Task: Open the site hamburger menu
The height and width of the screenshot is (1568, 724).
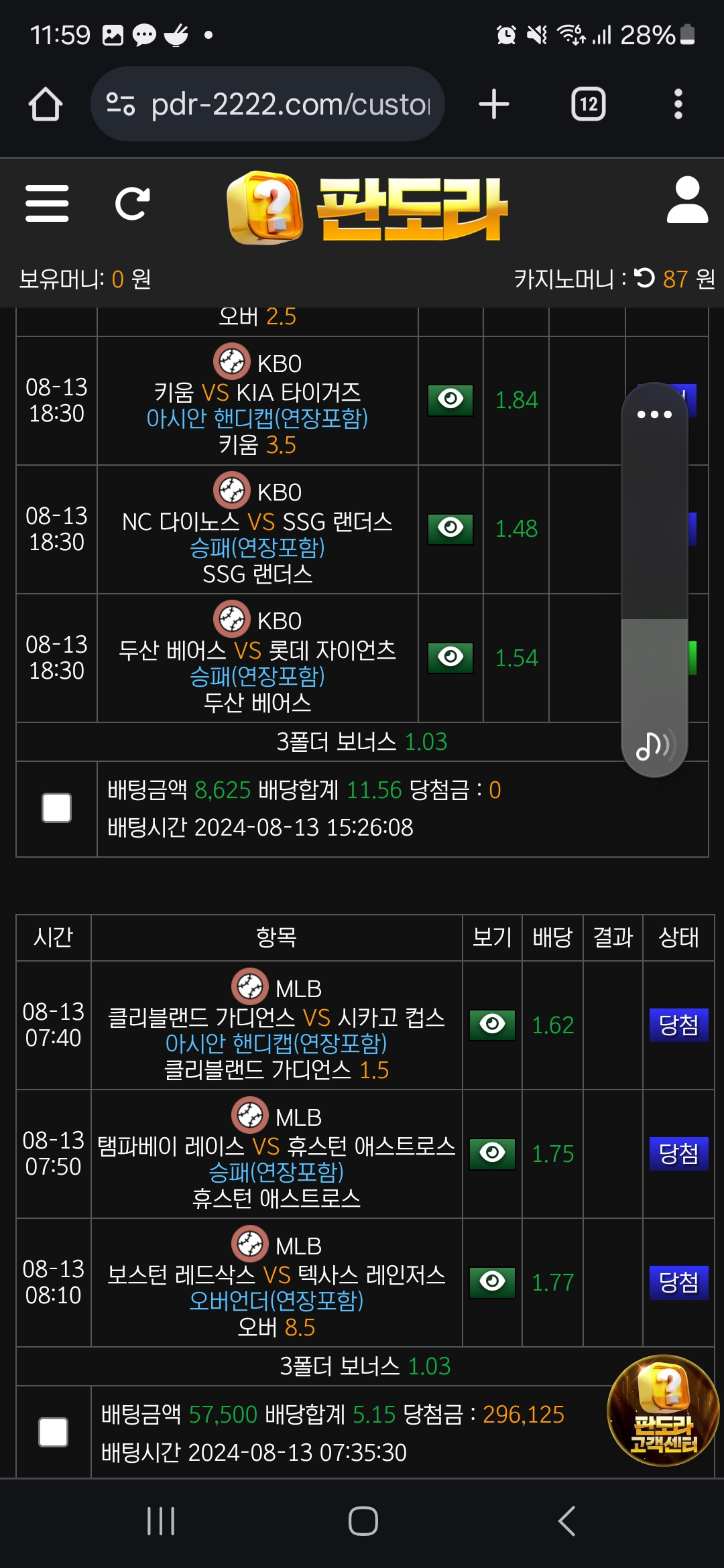Action: tap(47, 204)
